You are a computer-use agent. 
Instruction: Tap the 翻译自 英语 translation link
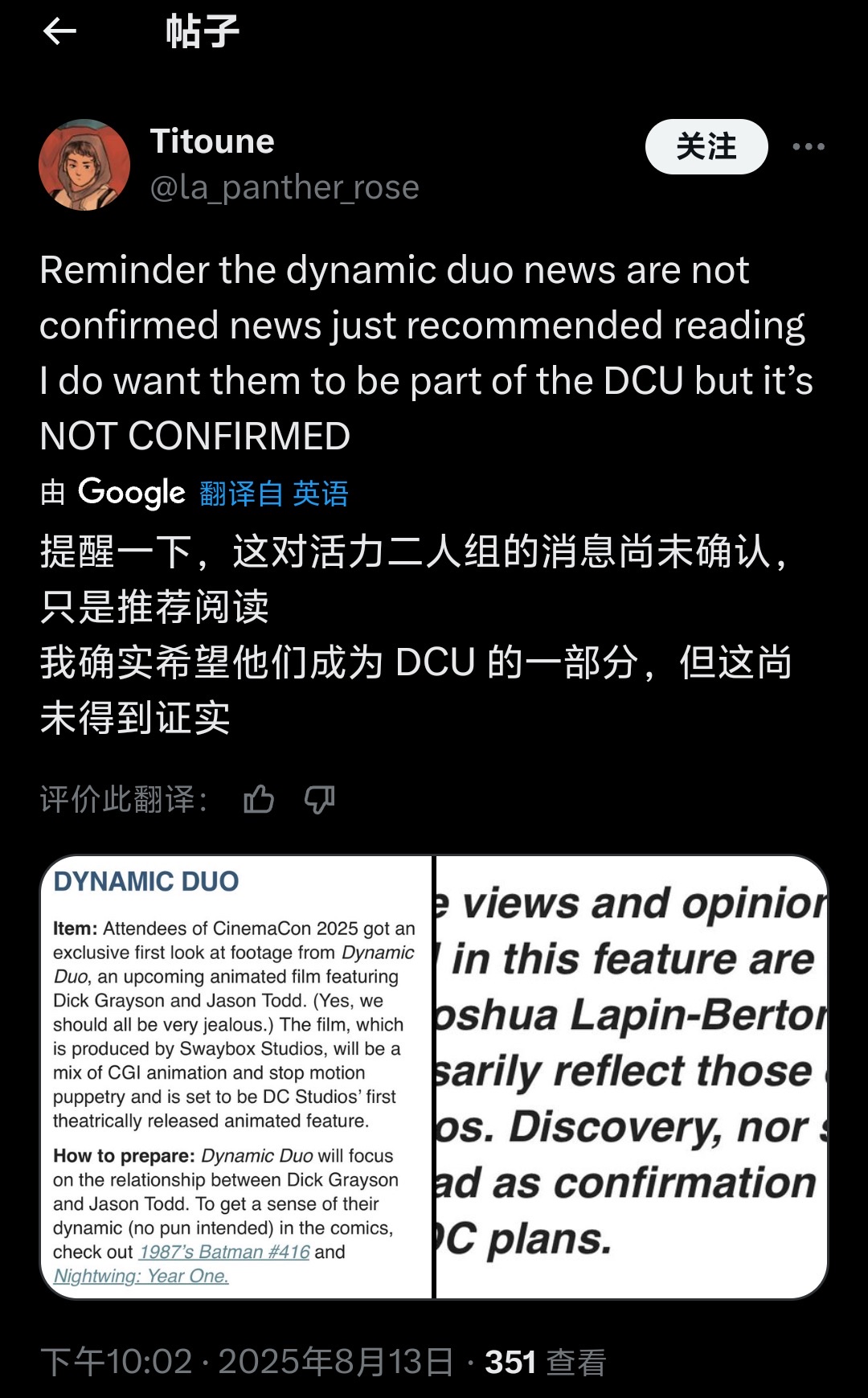pos(273,493)
